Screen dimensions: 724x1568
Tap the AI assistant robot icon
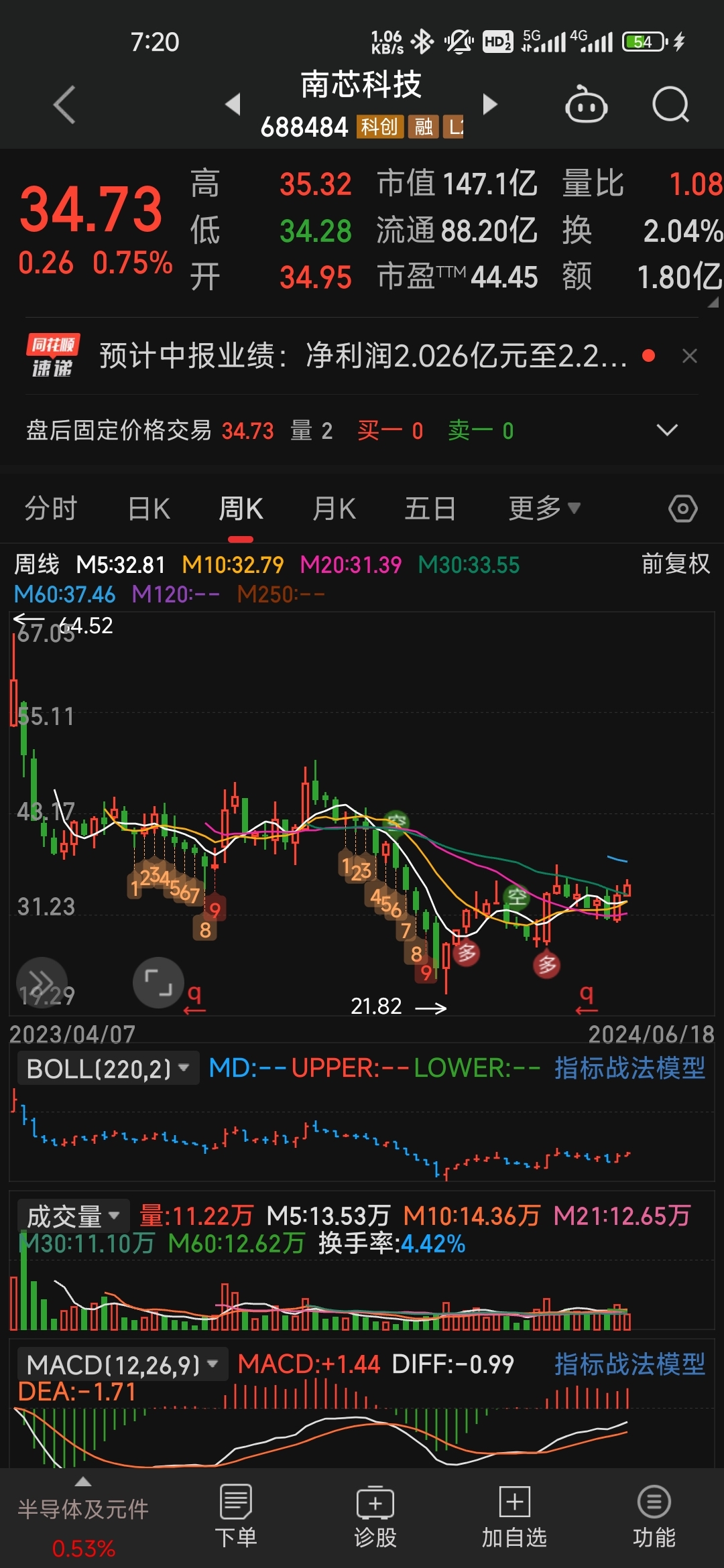pyautogui.click(x=585, y=104)
